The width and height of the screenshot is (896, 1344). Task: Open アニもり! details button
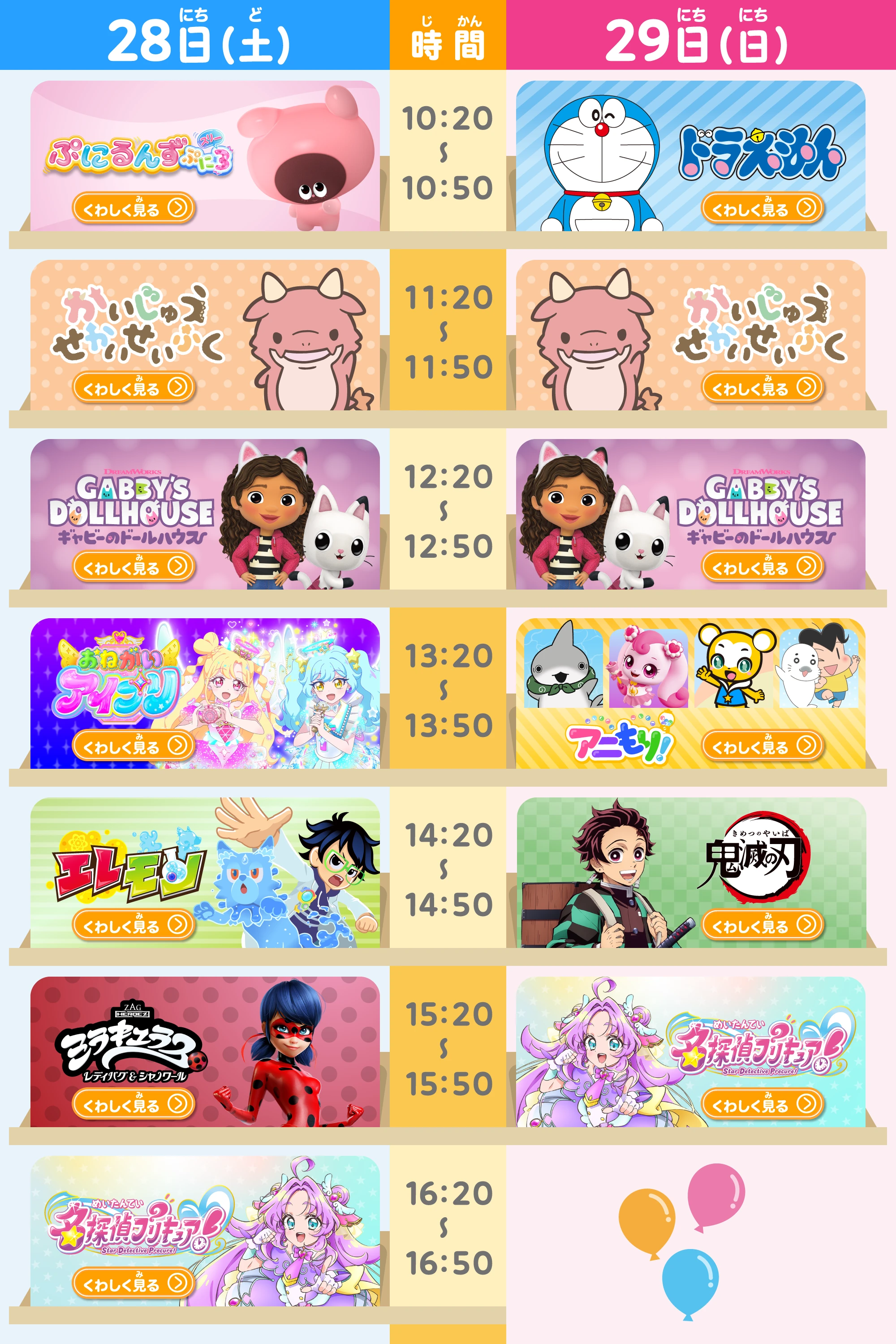point(762,746)
